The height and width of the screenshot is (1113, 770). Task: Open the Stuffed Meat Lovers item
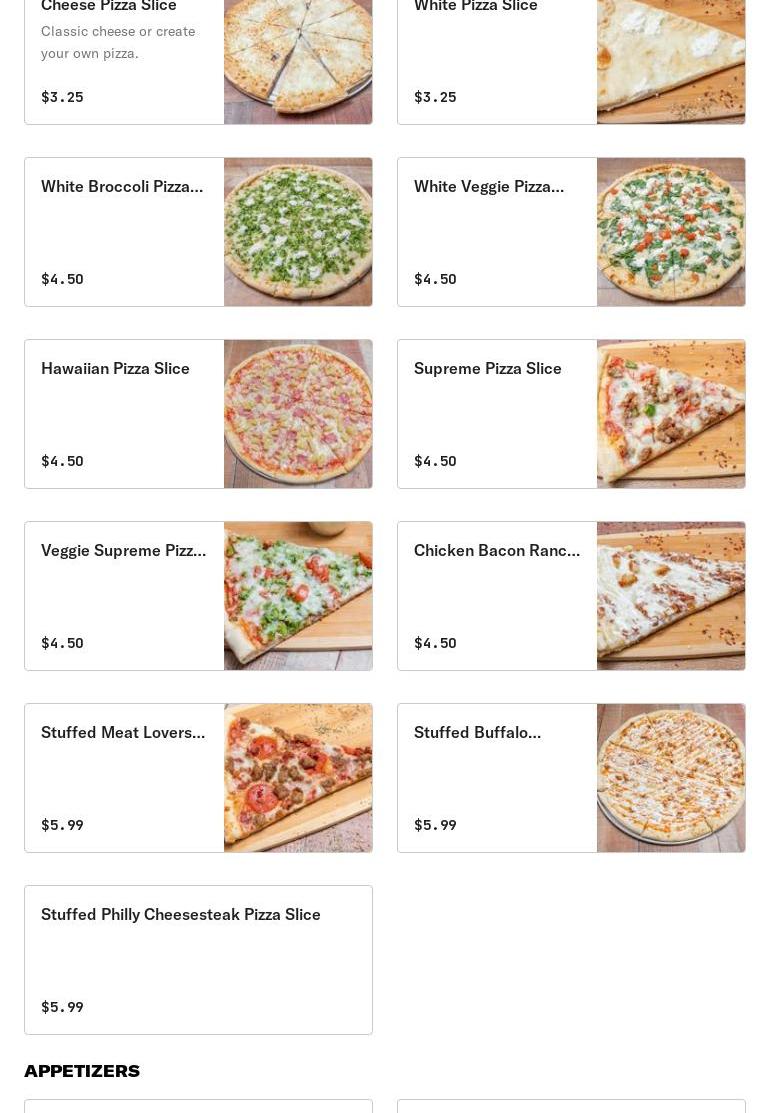(x=198, y=778)
